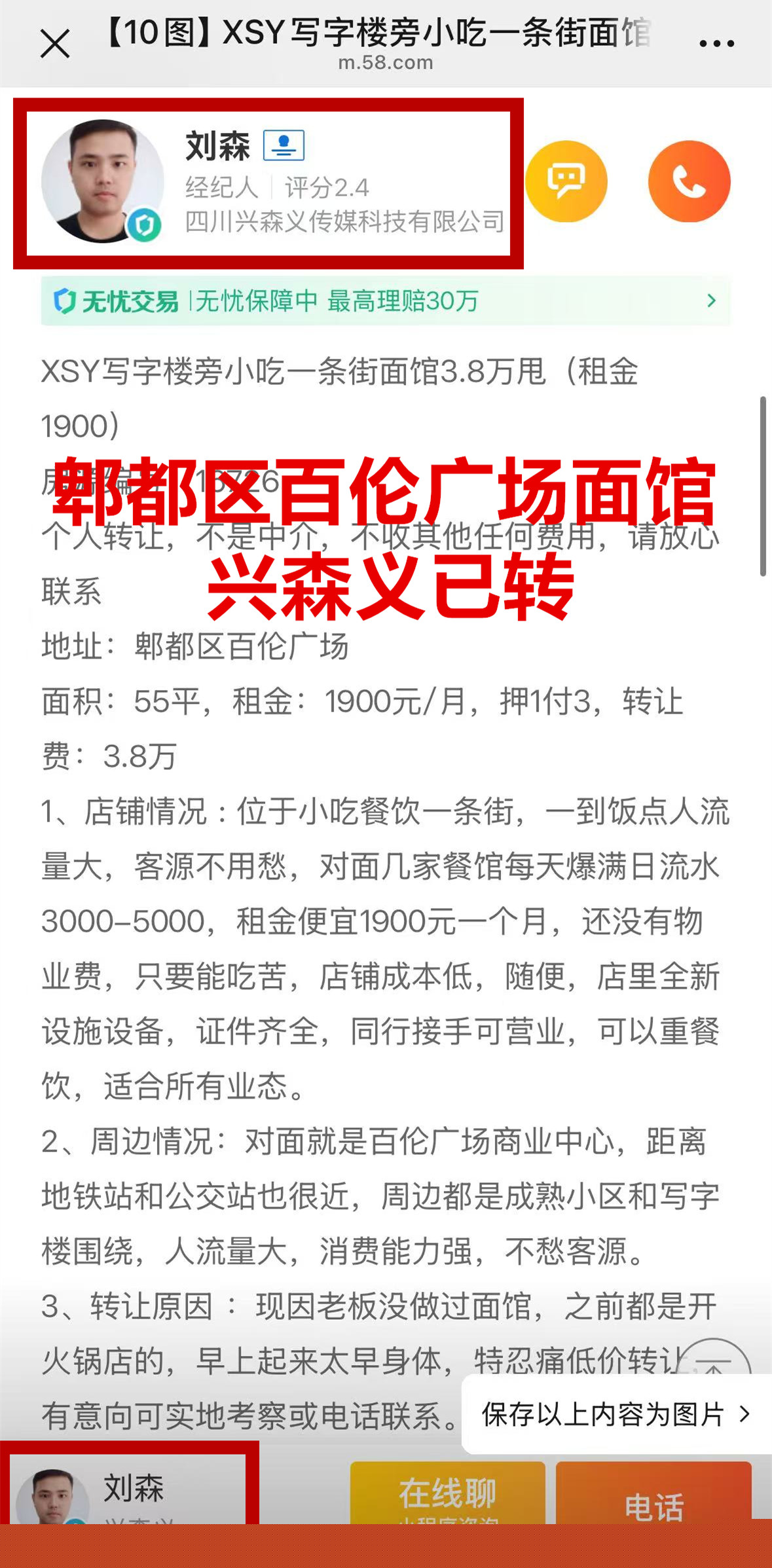
Task: Open the 无忧交易 guarantee banner
Action: tap(385, 301)
